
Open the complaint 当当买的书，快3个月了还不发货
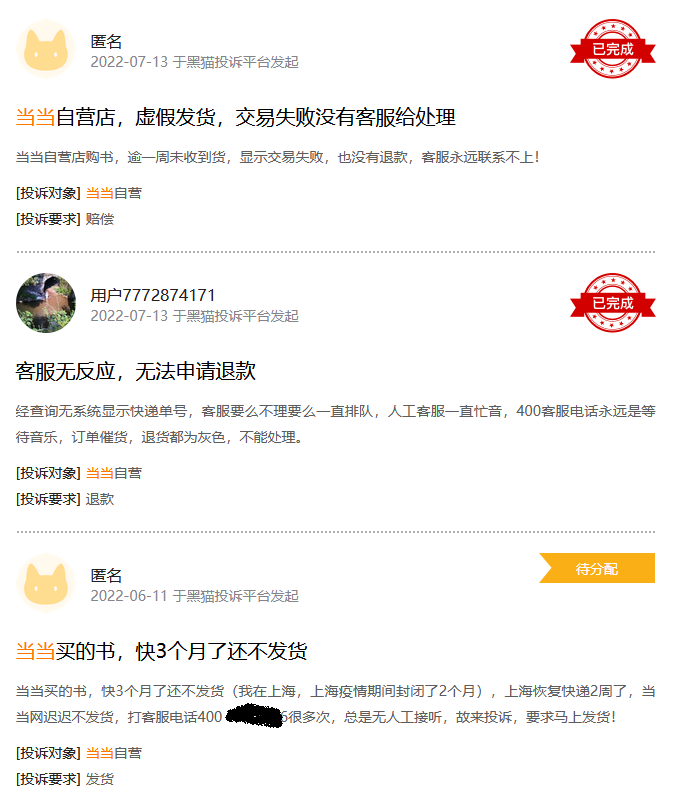pos(161,652)
